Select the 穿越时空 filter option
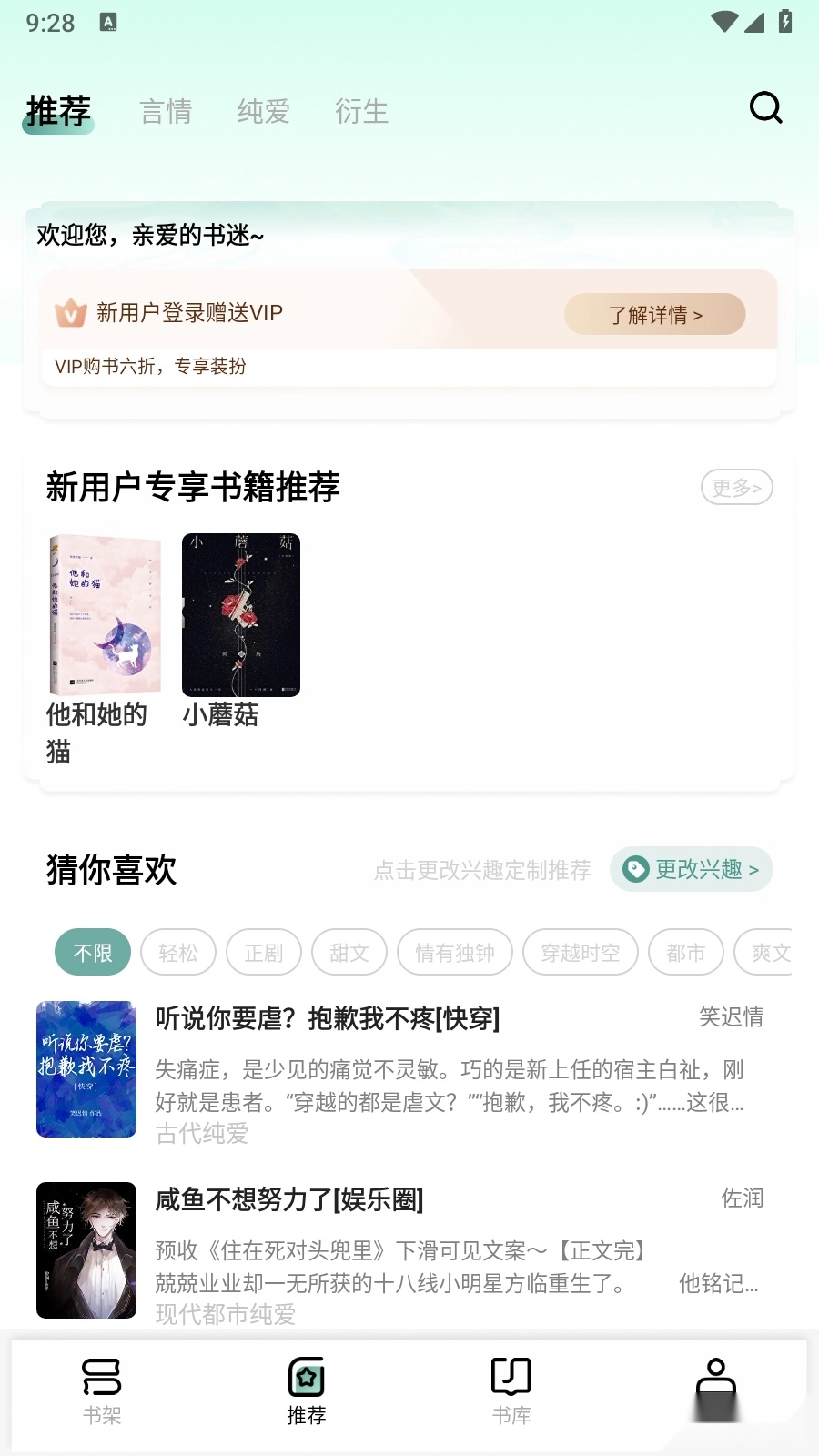This screenshot has height=1456, width=819. click(x=580, y=953)
